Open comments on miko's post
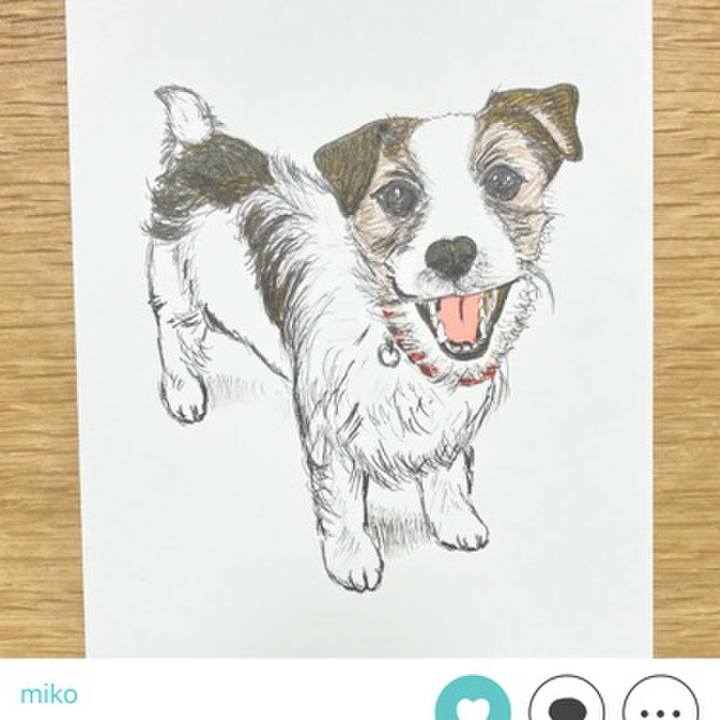 566,704
